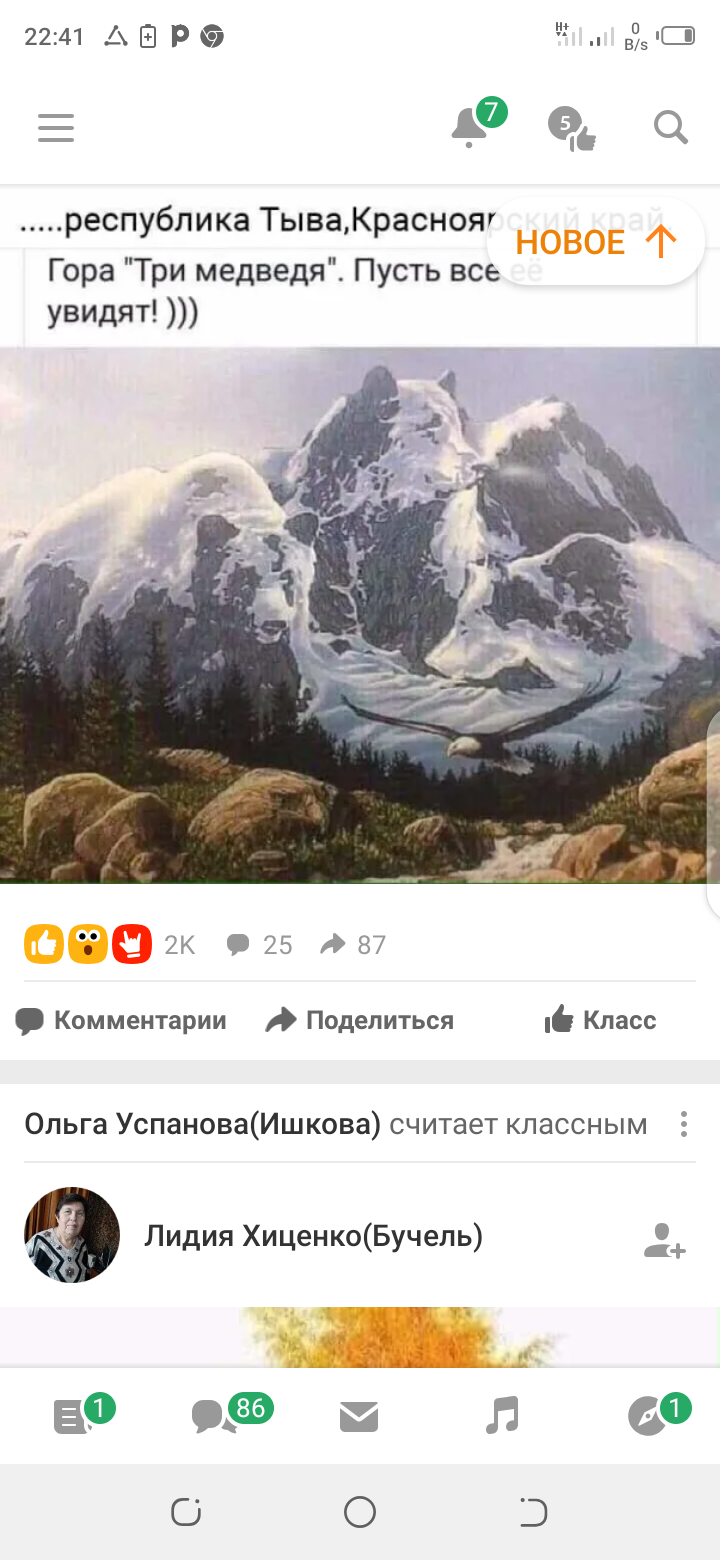
Task: Open overflow menu for Ольга's post
Action: [x=684, y=1124]
